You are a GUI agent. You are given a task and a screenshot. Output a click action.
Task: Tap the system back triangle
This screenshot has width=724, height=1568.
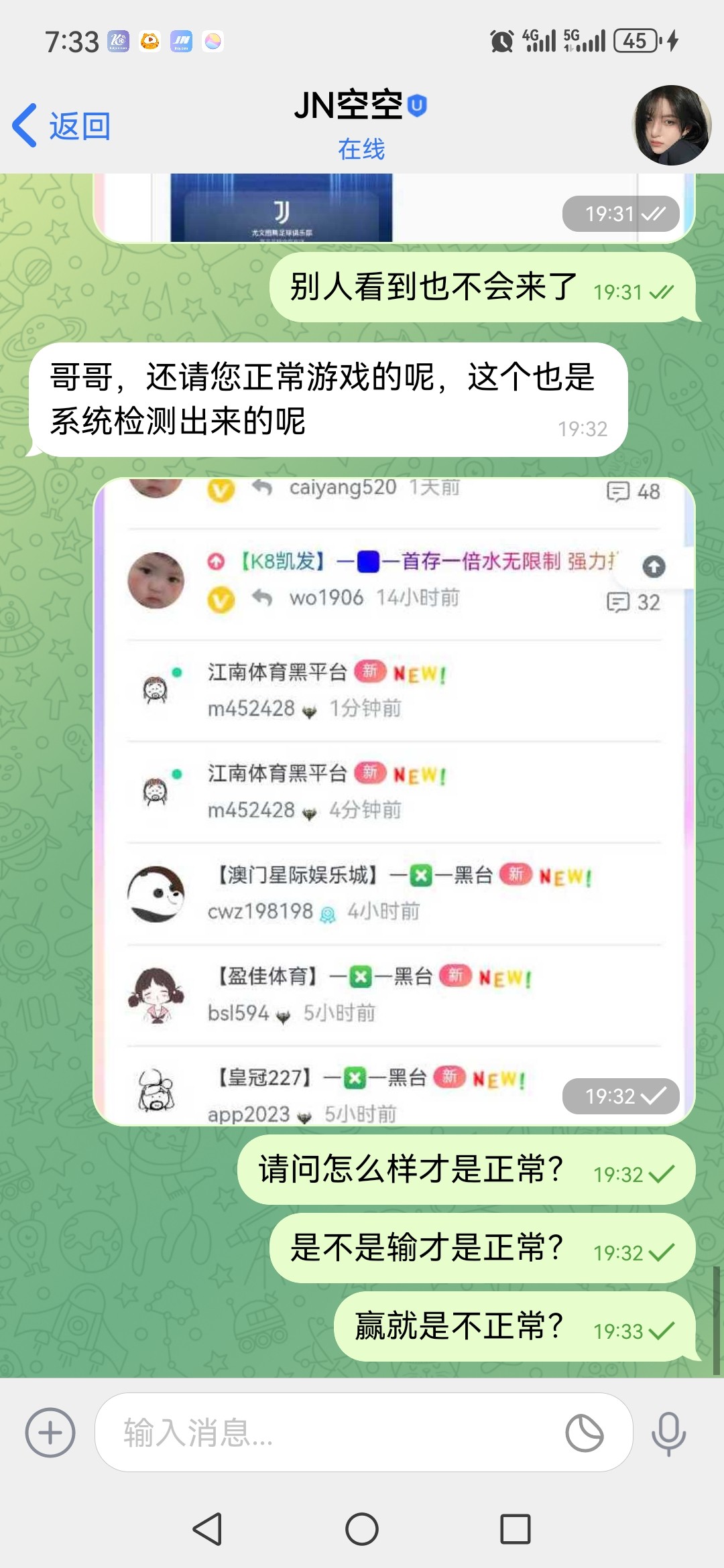pos(208,1529)
